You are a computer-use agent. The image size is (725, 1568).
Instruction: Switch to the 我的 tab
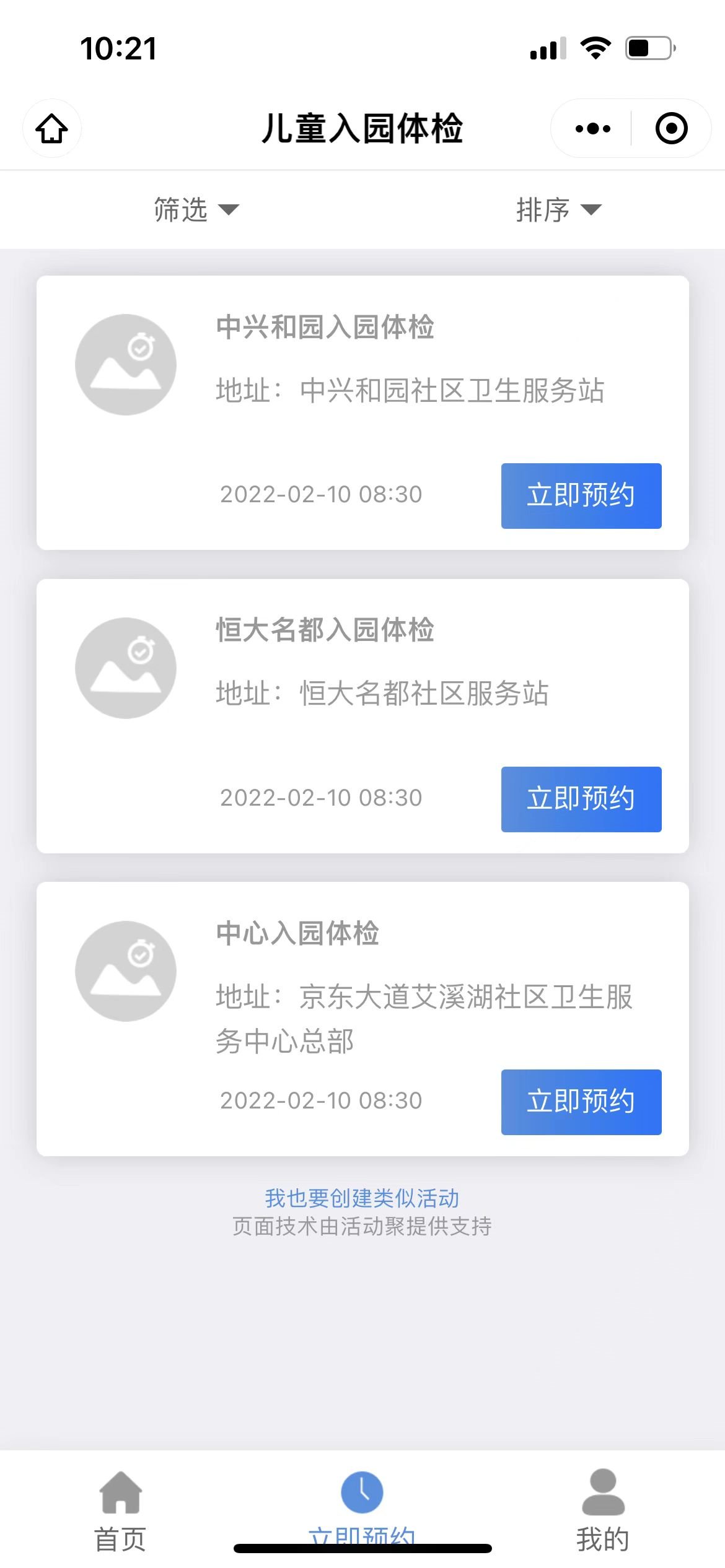click(x=603, y=1511)
